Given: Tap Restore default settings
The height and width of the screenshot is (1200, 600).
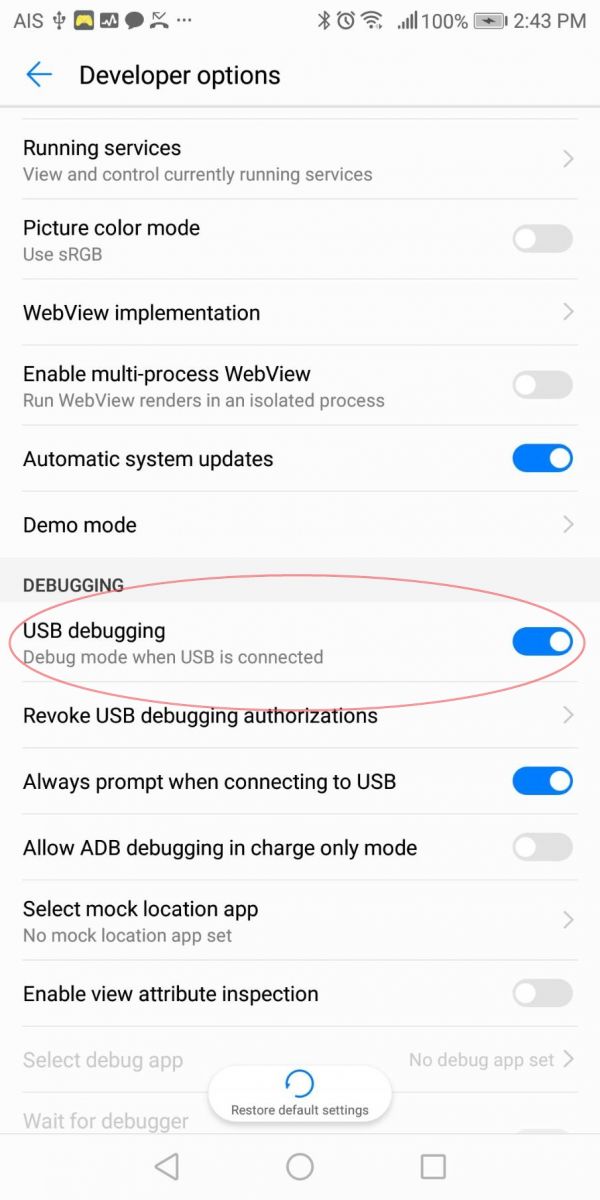Looking at the screenshot, I should pos(300,1093).
